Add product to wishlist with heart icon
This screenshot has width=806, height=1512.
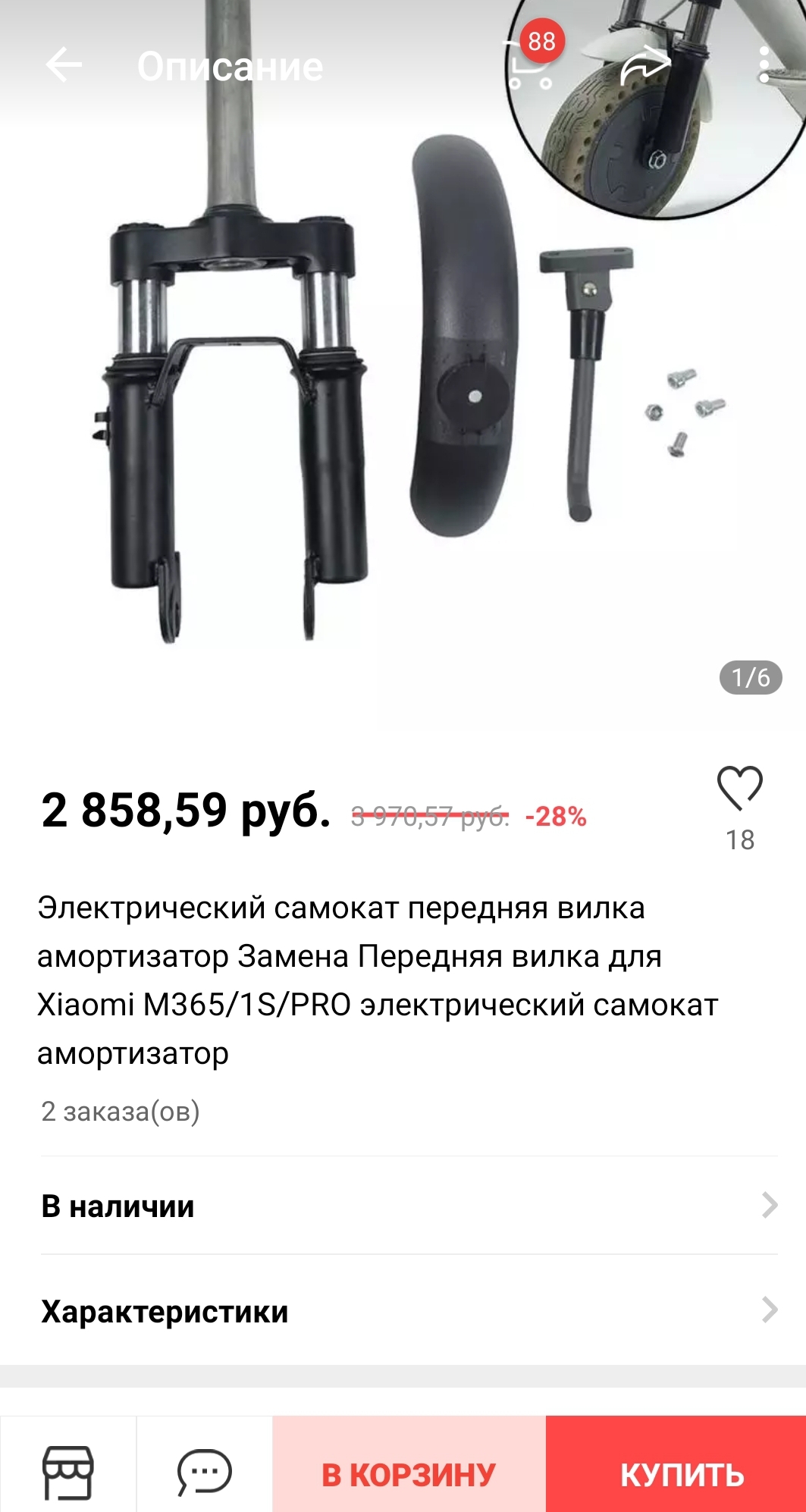[x=739, y=789]
